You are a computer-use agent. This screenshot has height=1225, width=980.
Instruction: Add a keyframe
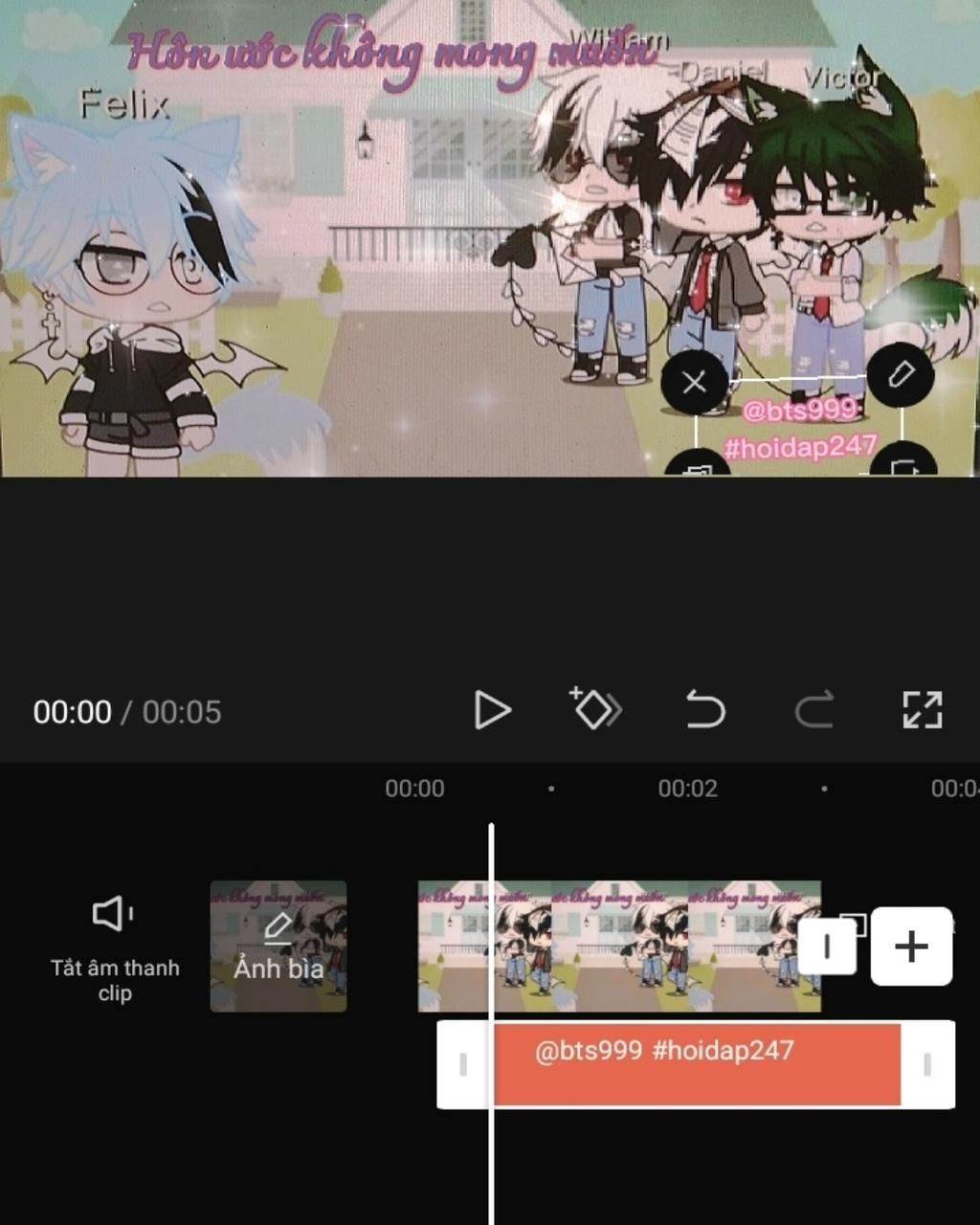pos(595,709)
